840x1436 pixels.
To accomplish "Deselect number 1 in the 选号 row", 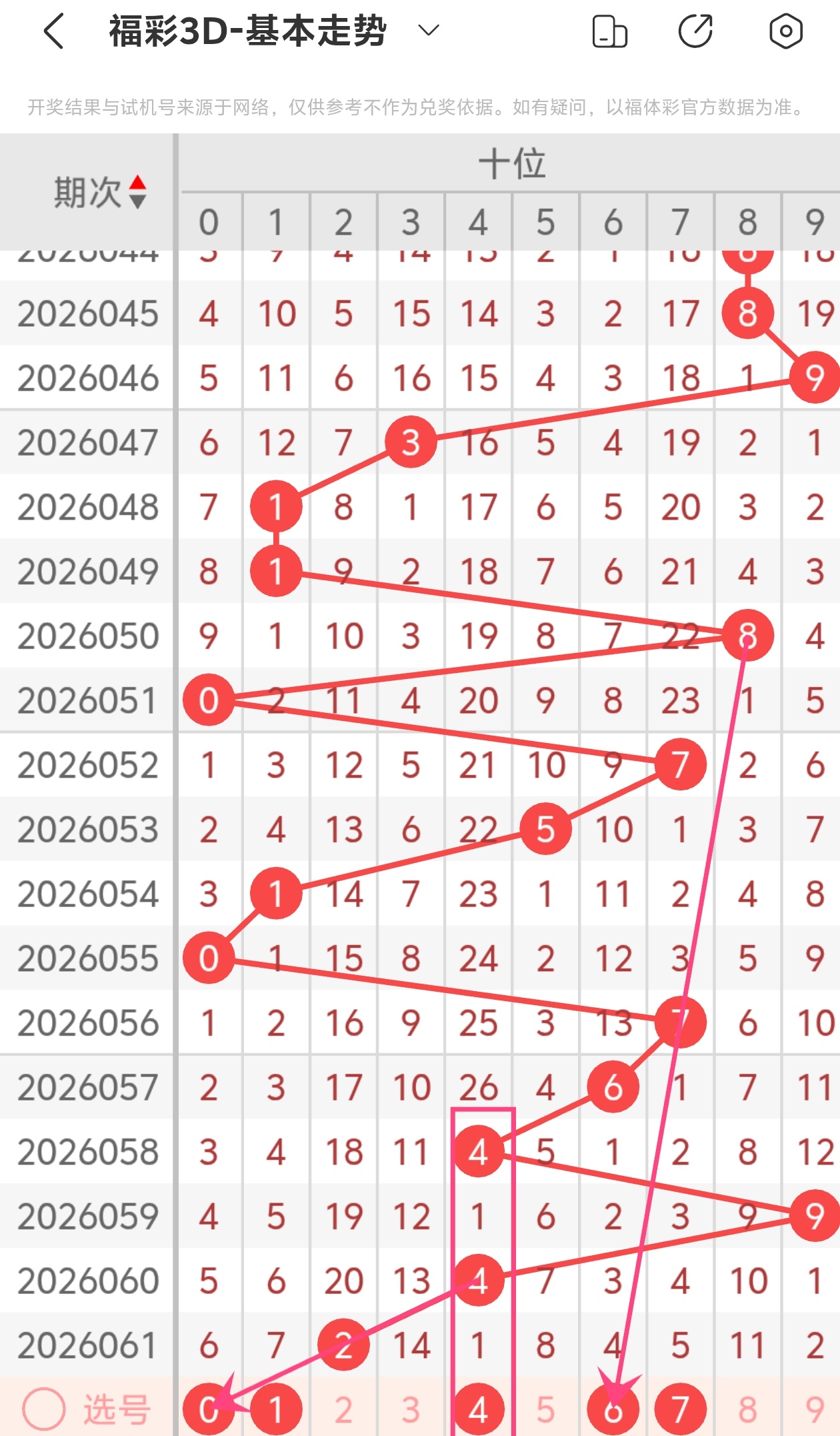I will click(x=276, y=1409).
